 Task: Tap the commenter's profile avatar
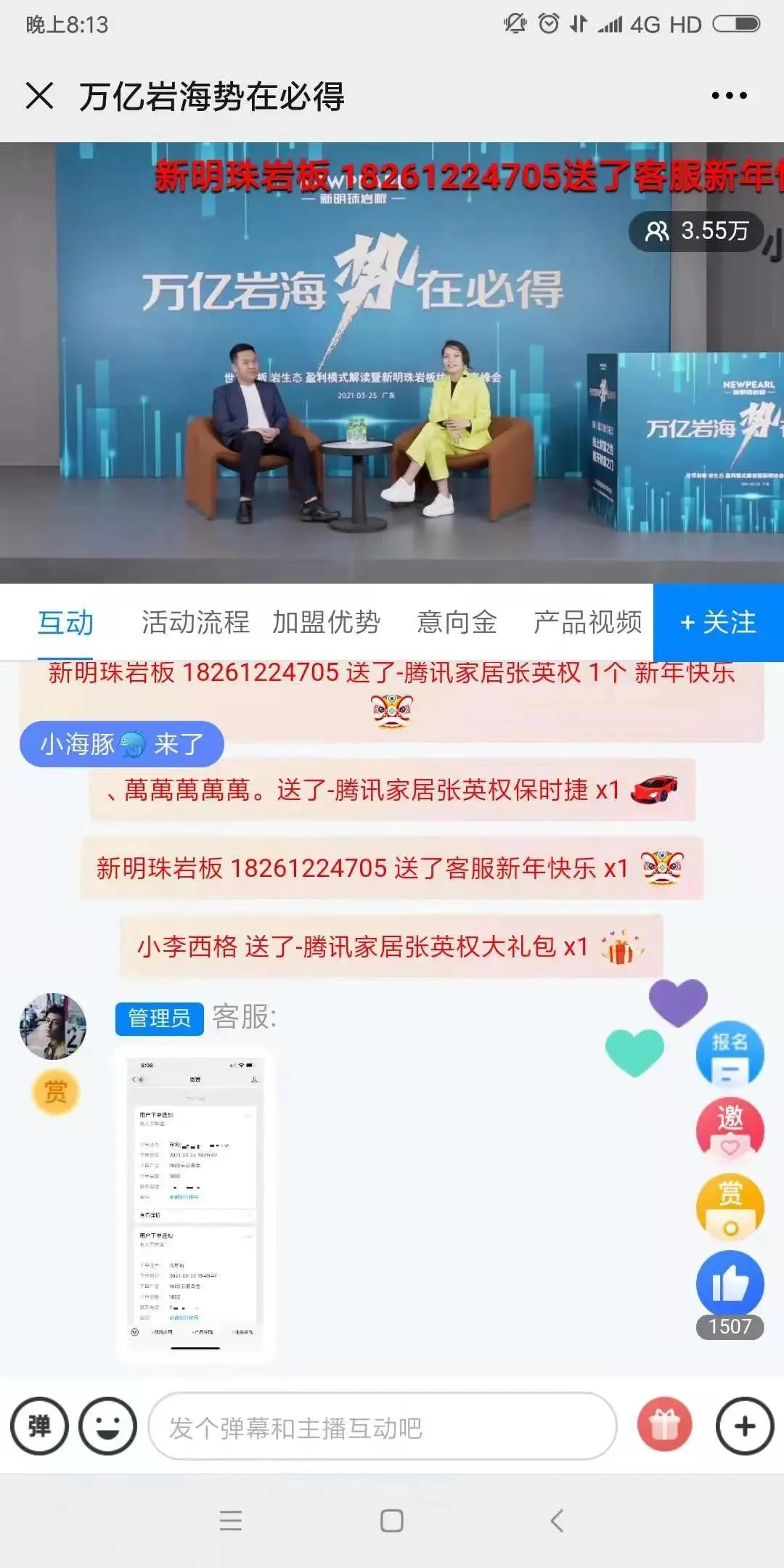coord(54,1026)
